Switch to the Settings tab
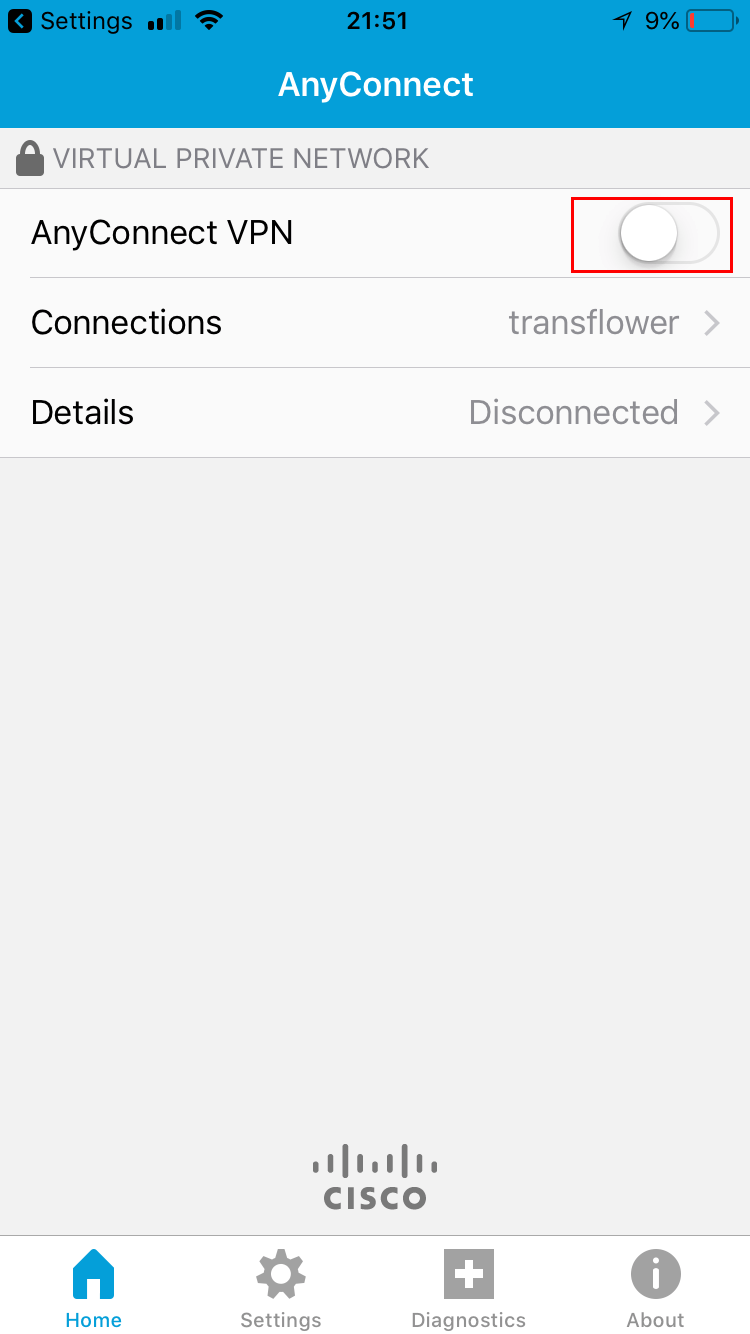 (281, 1289)
